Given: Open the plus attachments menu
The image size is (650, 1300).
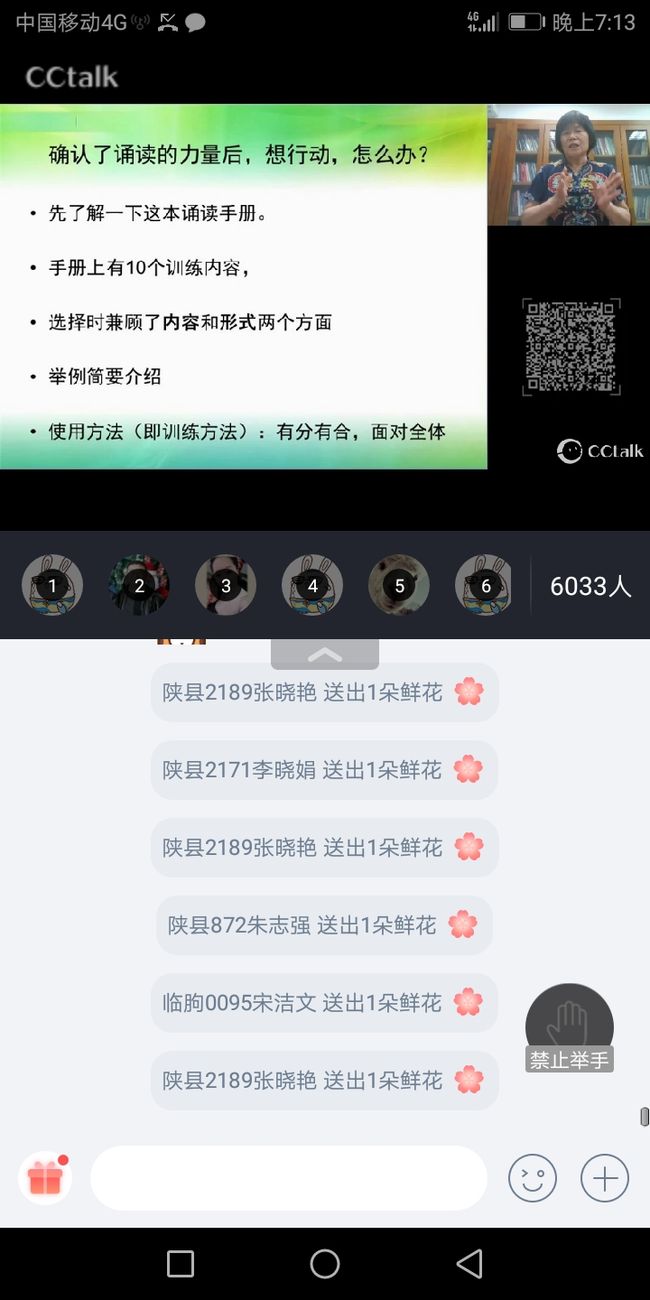Looking at the screenshot, I should click(605, 1178).
